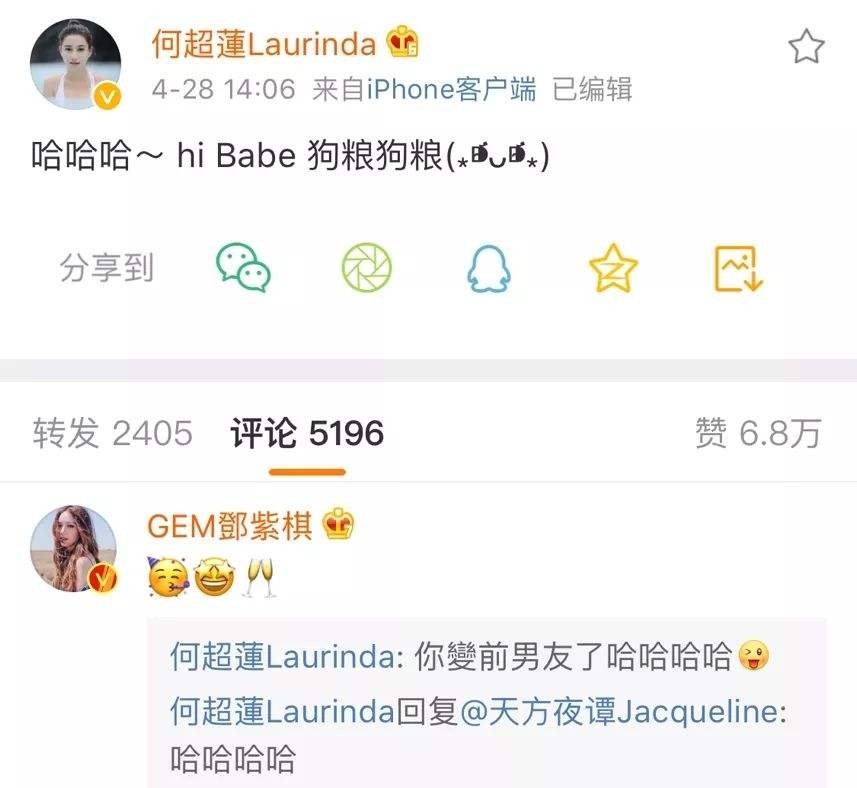Tap the 何超蓮Laurinda username at the top
The width and height of the screenshot is (857, 788).
[x=264, y=43]
